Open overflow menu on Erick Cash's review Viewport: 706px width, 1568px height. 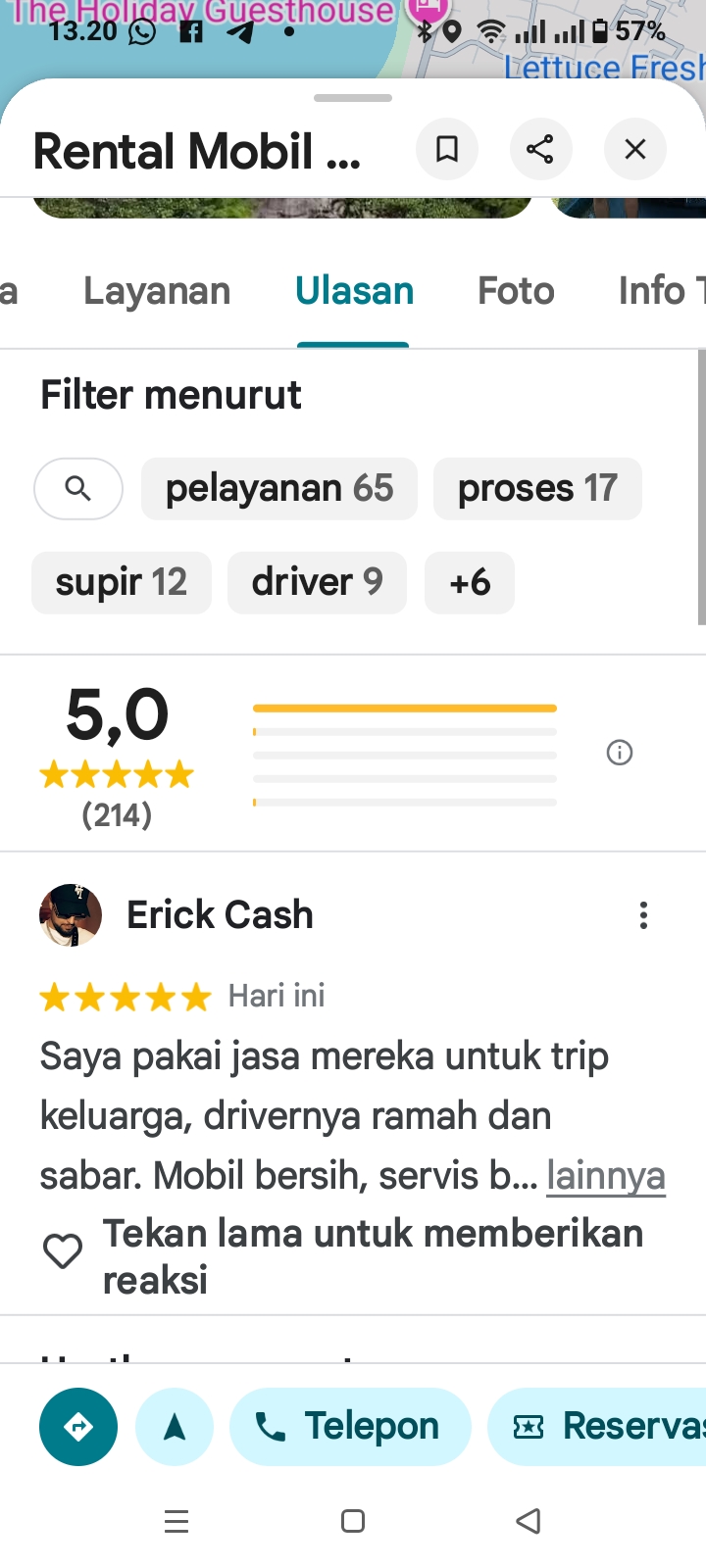click(643, 915)
